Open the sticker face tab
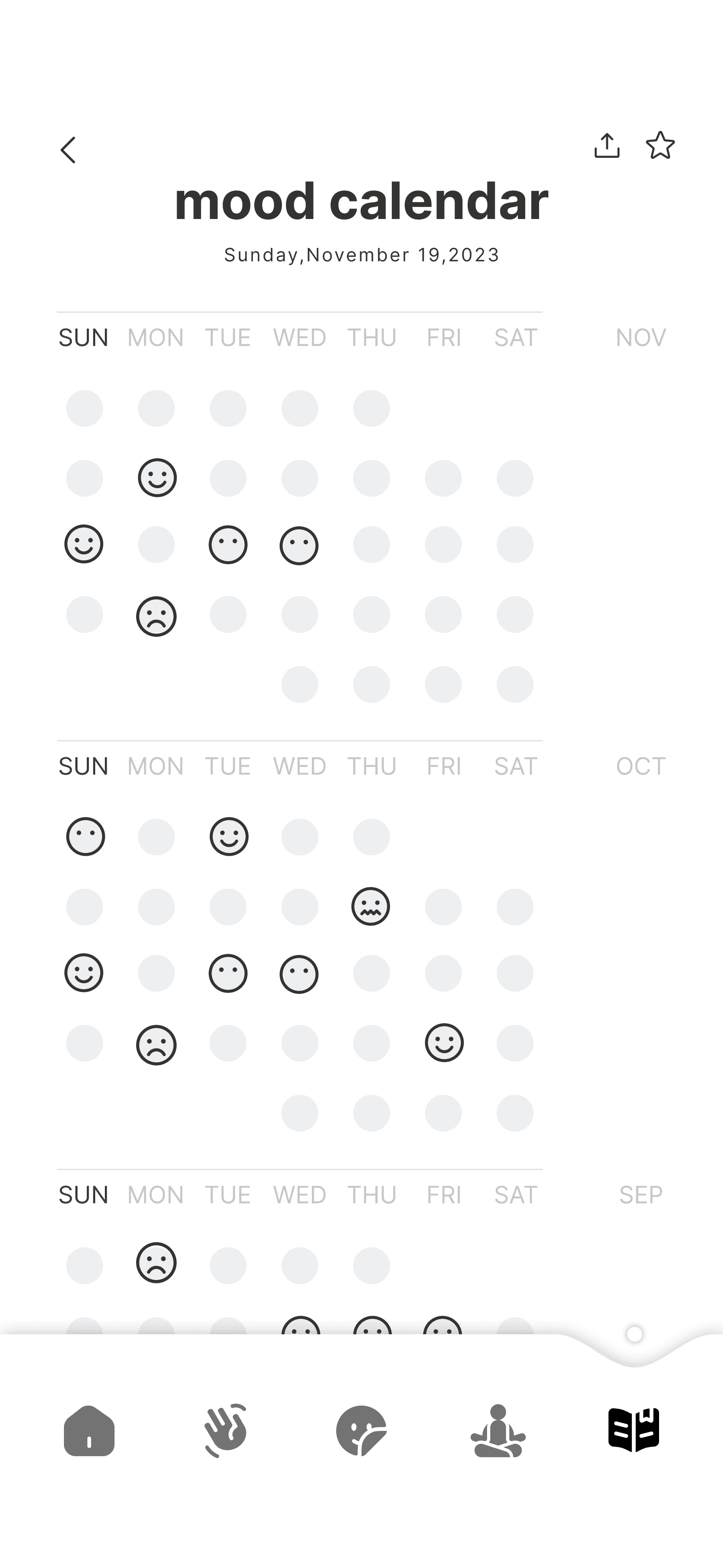 [361, 1430]
